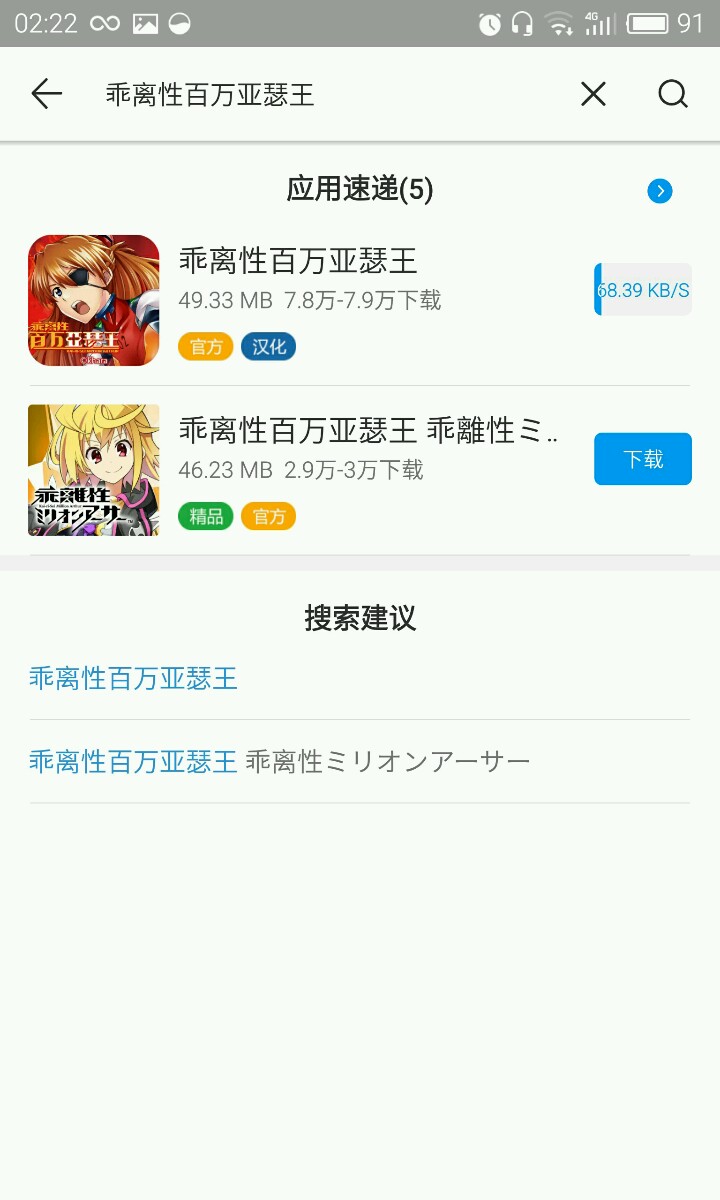Clear the search text with the X

(x=593, y=95)
